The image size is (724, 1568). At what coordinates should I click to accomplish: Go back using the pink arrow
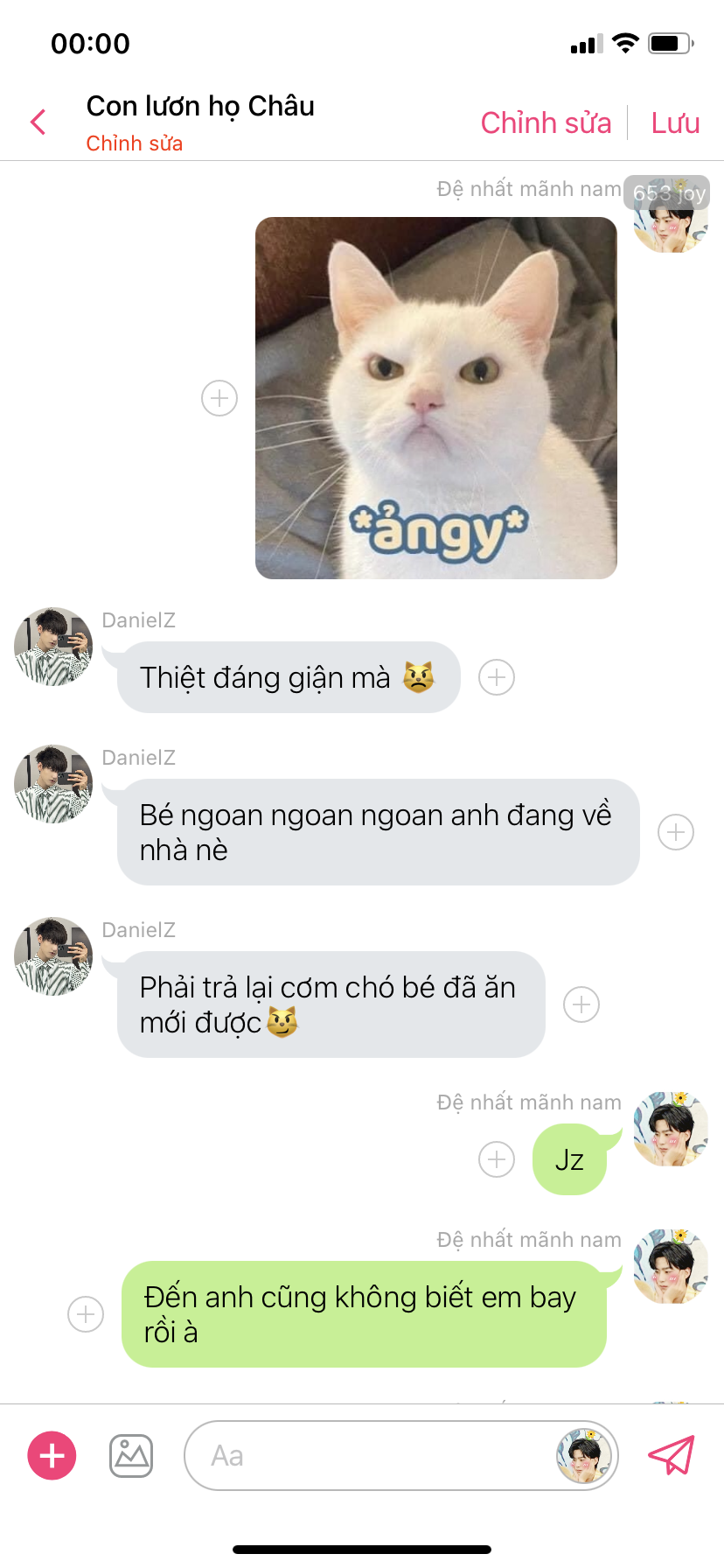pos(38,122)
